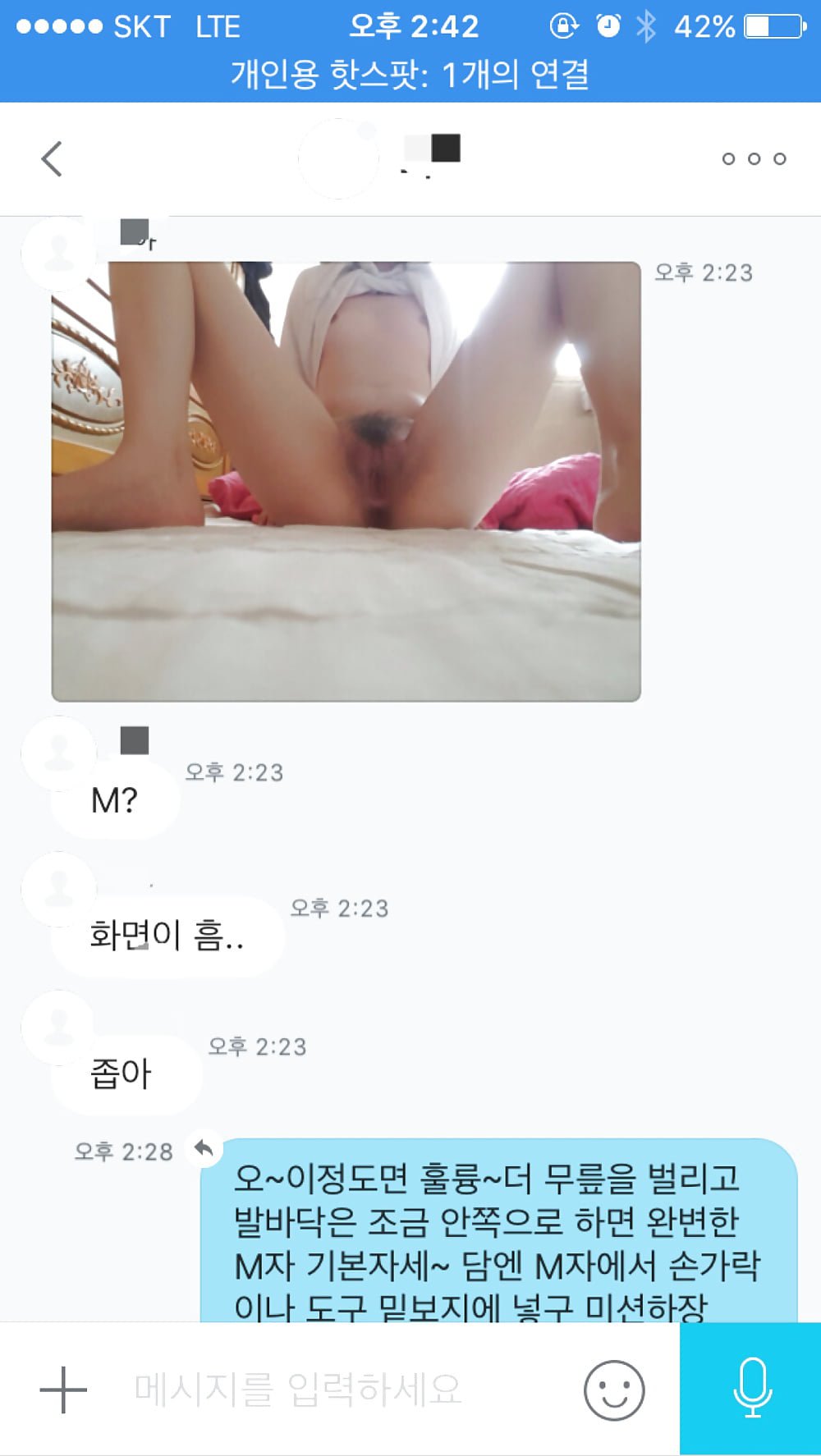
Task: Focus the message input field
Action: coord(328,1390)
